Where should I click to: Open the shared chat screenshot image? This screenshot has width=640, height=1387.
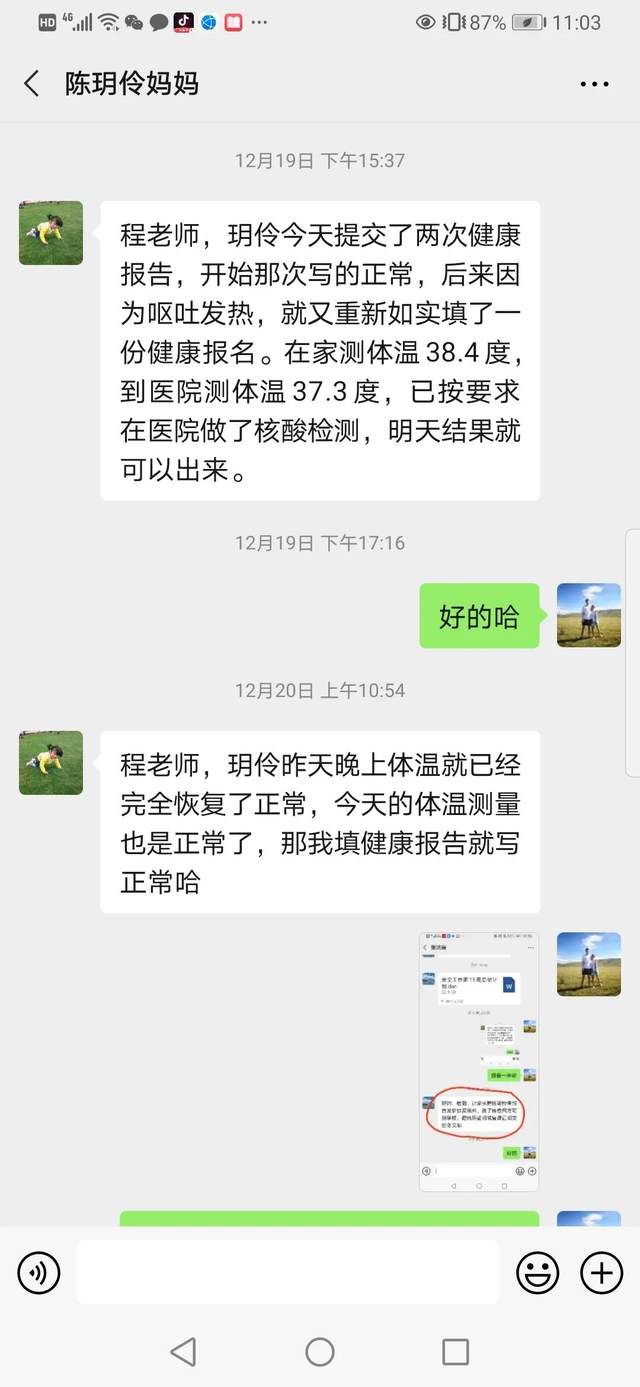pos(478,1062)
